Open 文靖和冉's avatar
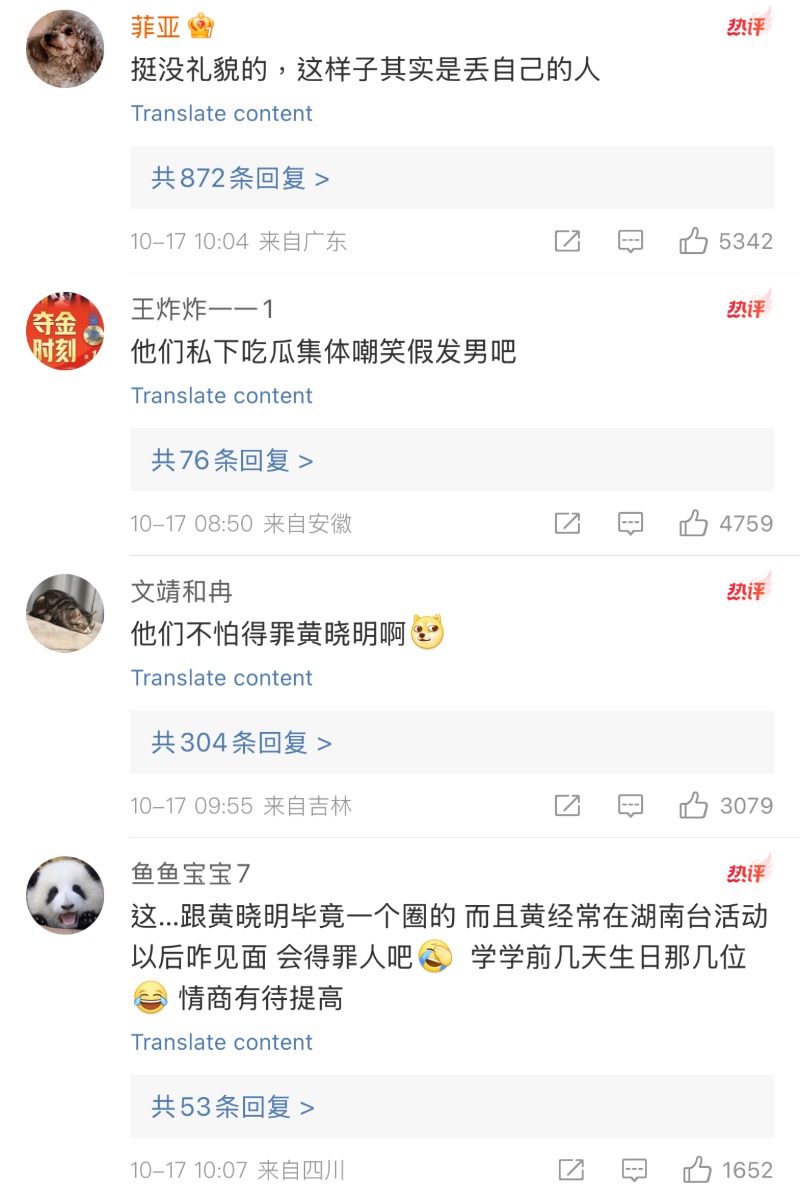This screenshot has width=800, height=1197. click(x=65, y=613)
